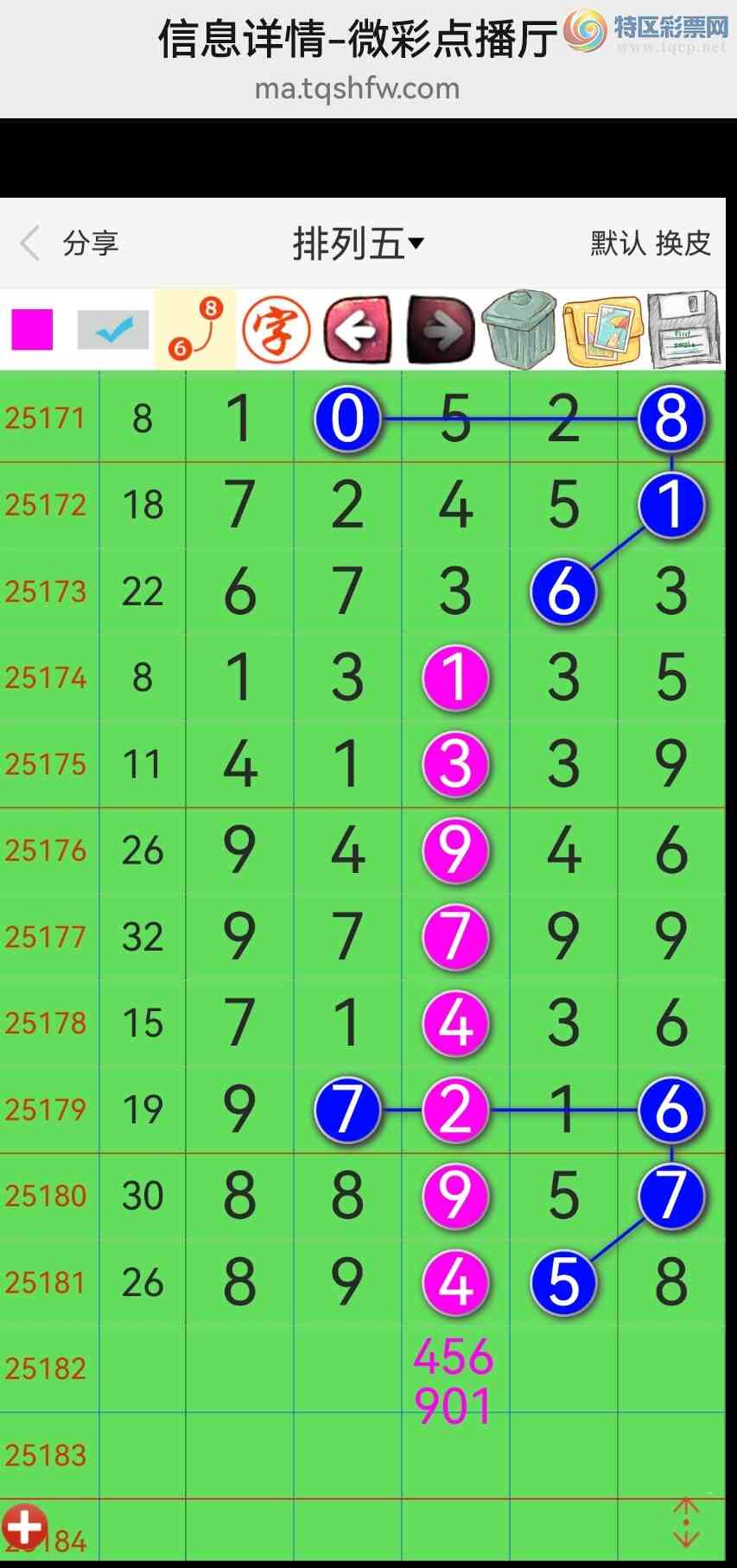
Task: Go back using the left chevron
Action: pos(30,243)
